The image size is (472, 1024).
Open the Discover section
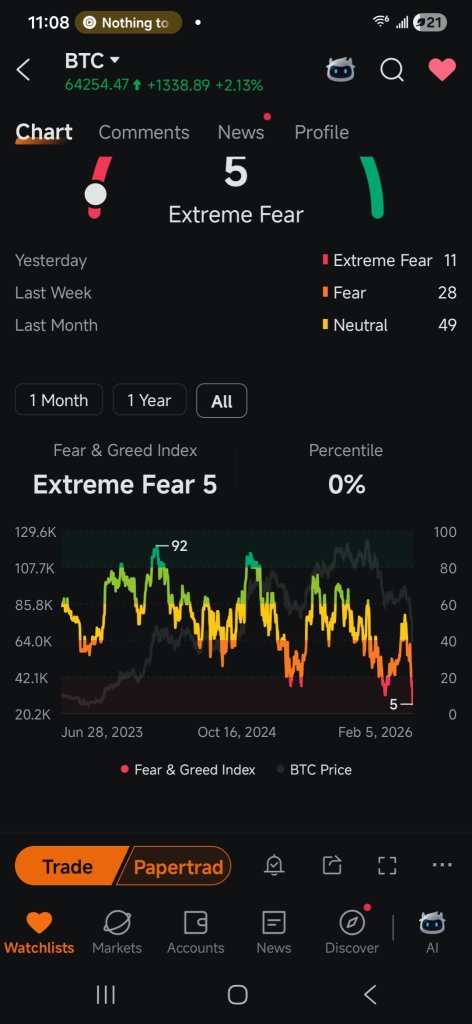(352, 932)
